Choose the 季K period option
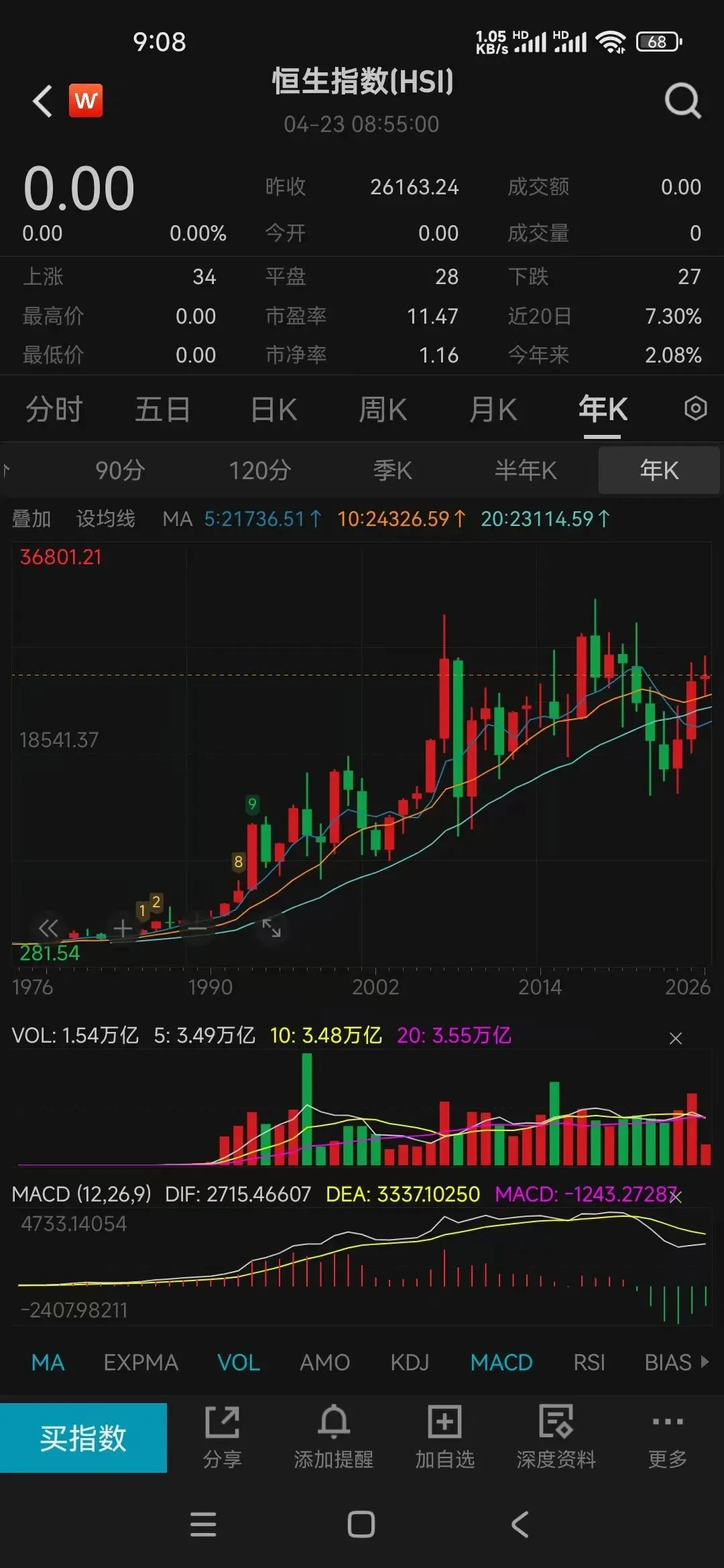The image size is (724, 1568). click(392, 470)
